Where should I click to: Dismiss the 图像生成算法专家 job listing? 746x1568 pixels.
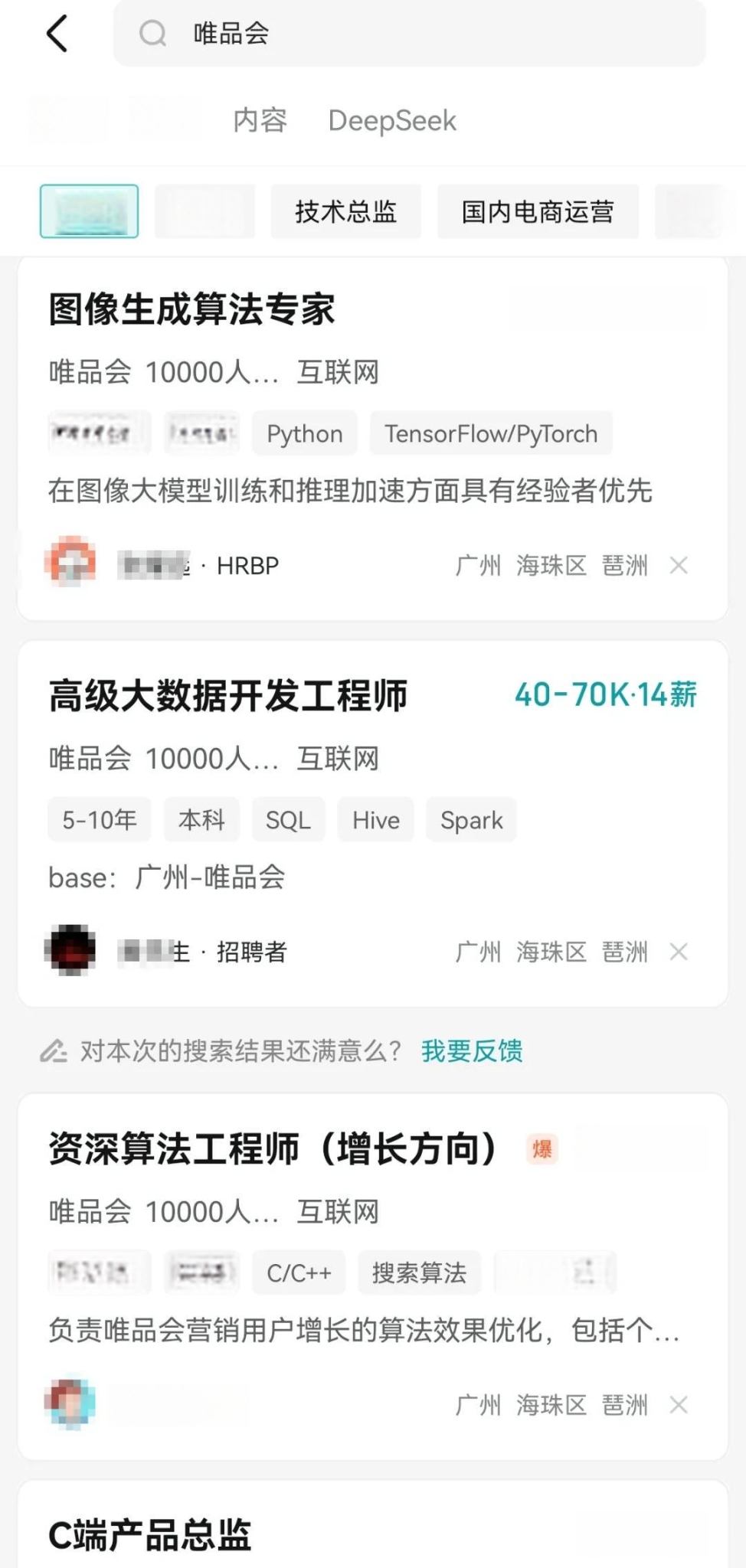point(679,566)
